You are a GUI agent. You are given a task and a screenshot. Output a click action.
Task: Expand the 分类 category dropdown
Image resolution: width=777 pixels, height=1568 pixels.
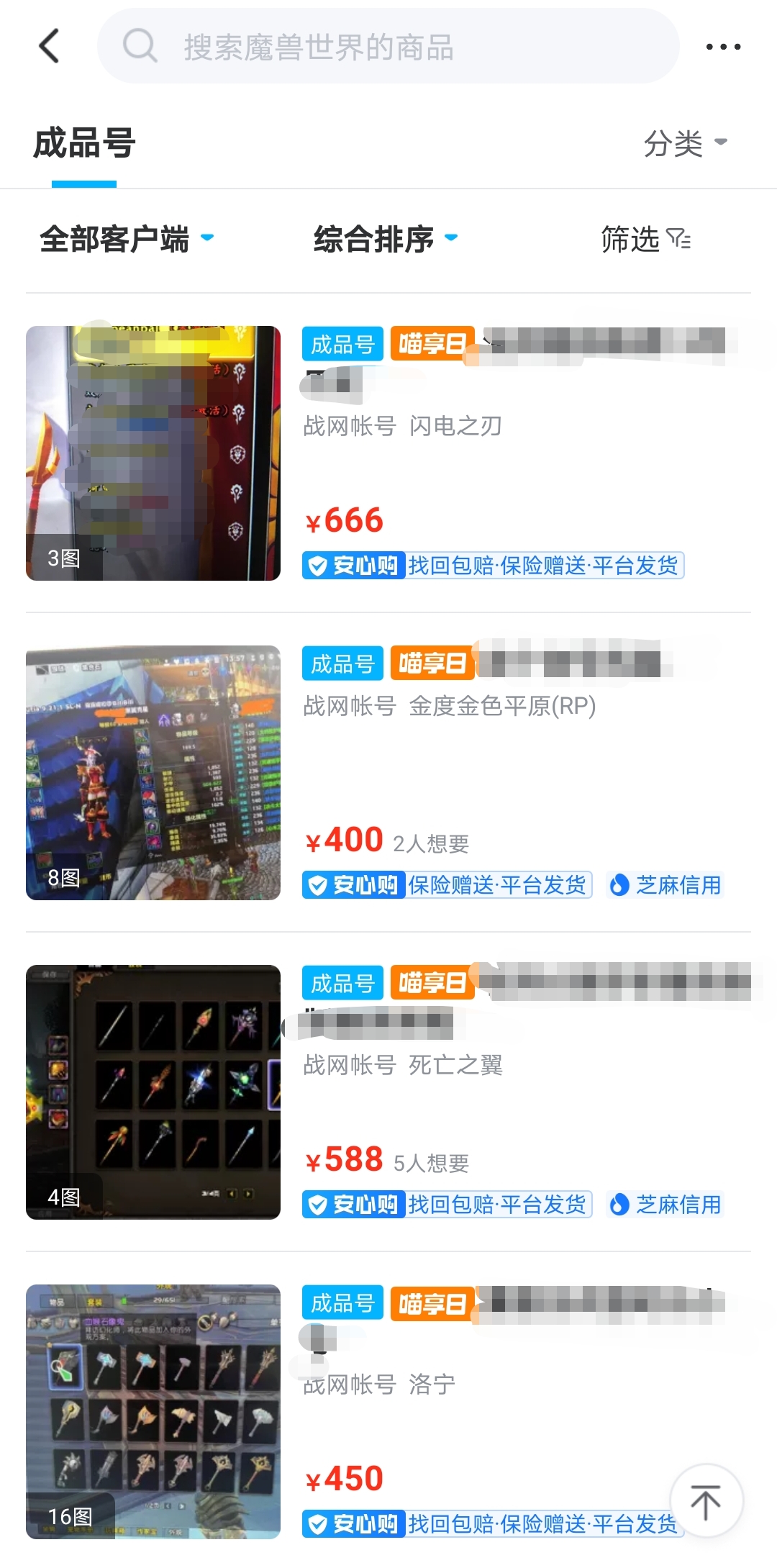point(684,142)
